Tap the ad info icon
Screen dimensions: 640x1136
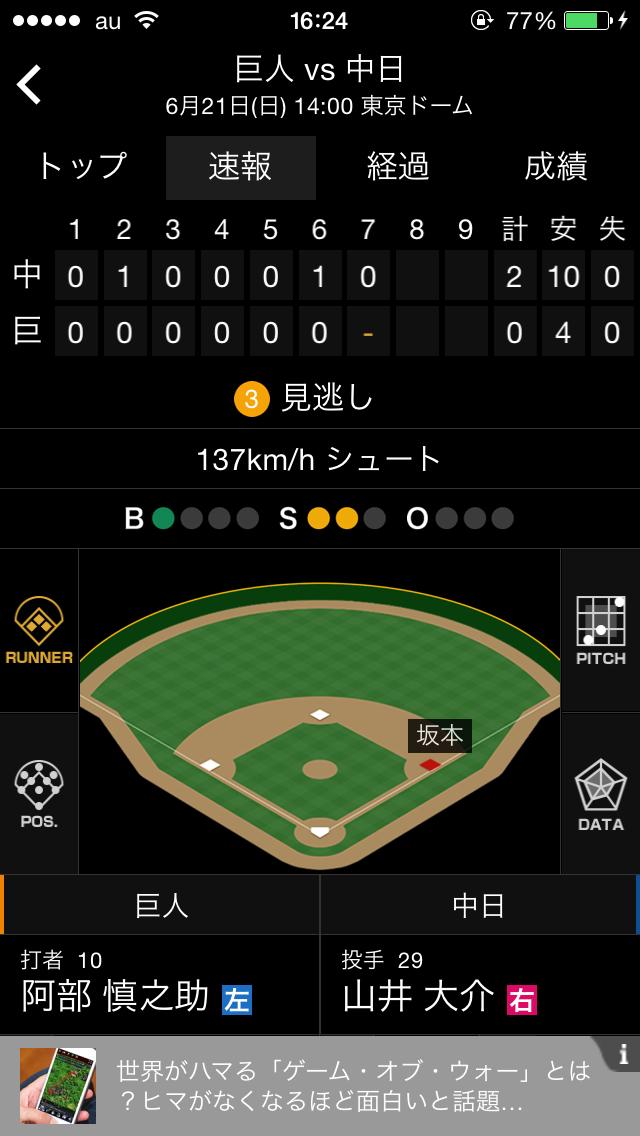(x=623, y=1053)
